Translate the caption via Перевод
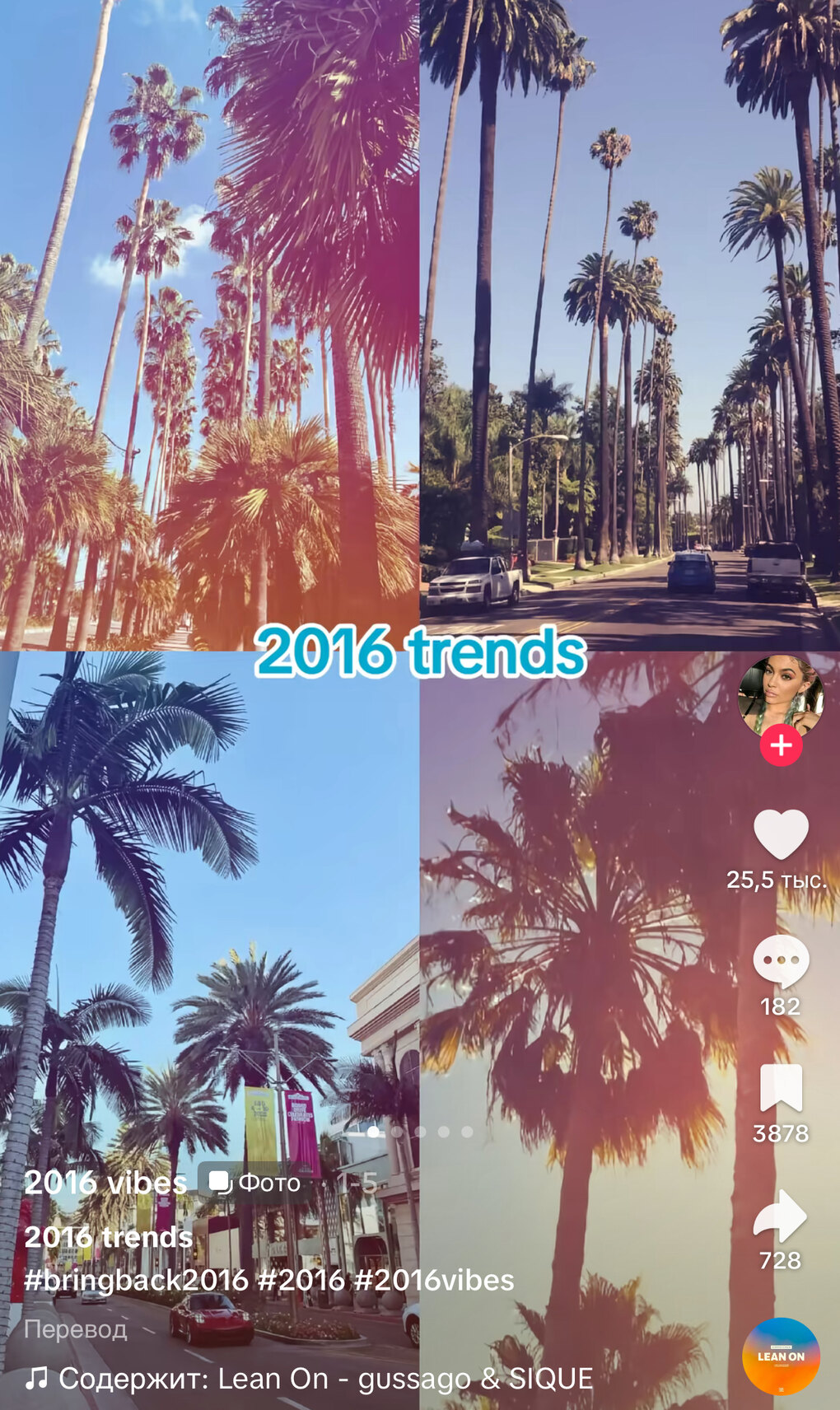 point(76,1329)
